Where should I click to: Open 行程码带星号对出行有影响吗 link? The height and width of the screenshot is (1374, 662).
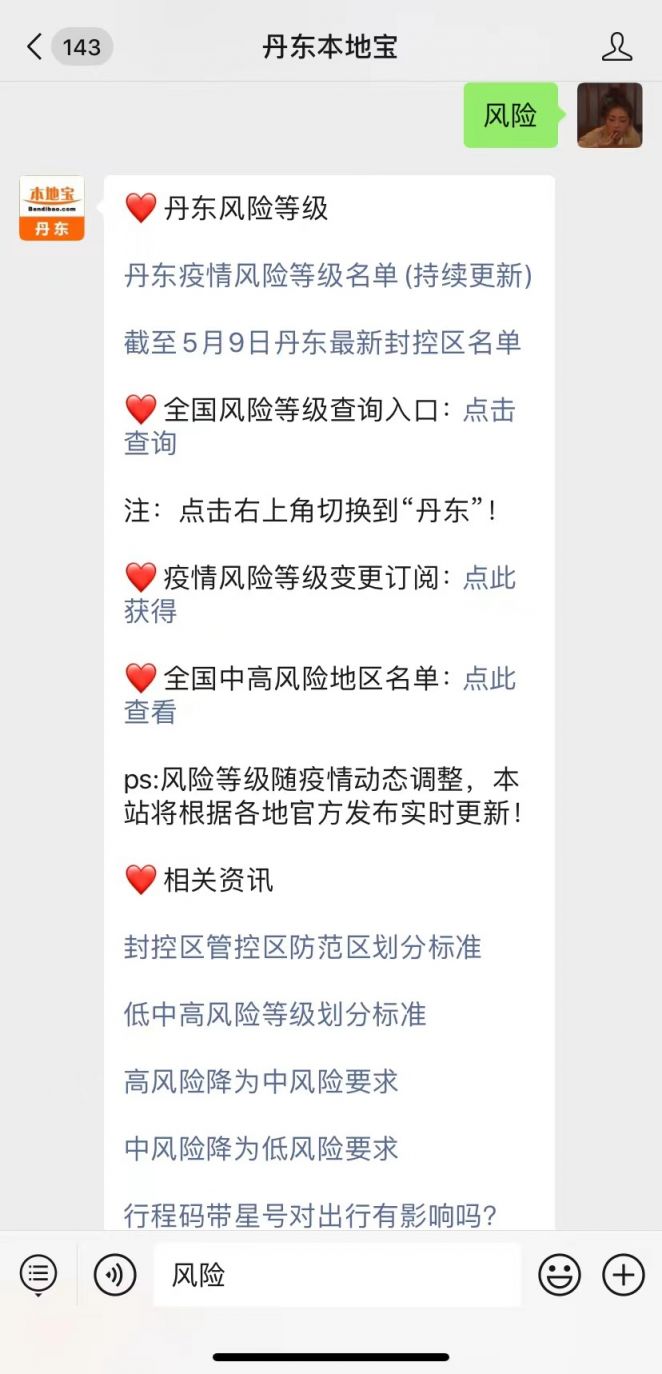click(311, 1215)
